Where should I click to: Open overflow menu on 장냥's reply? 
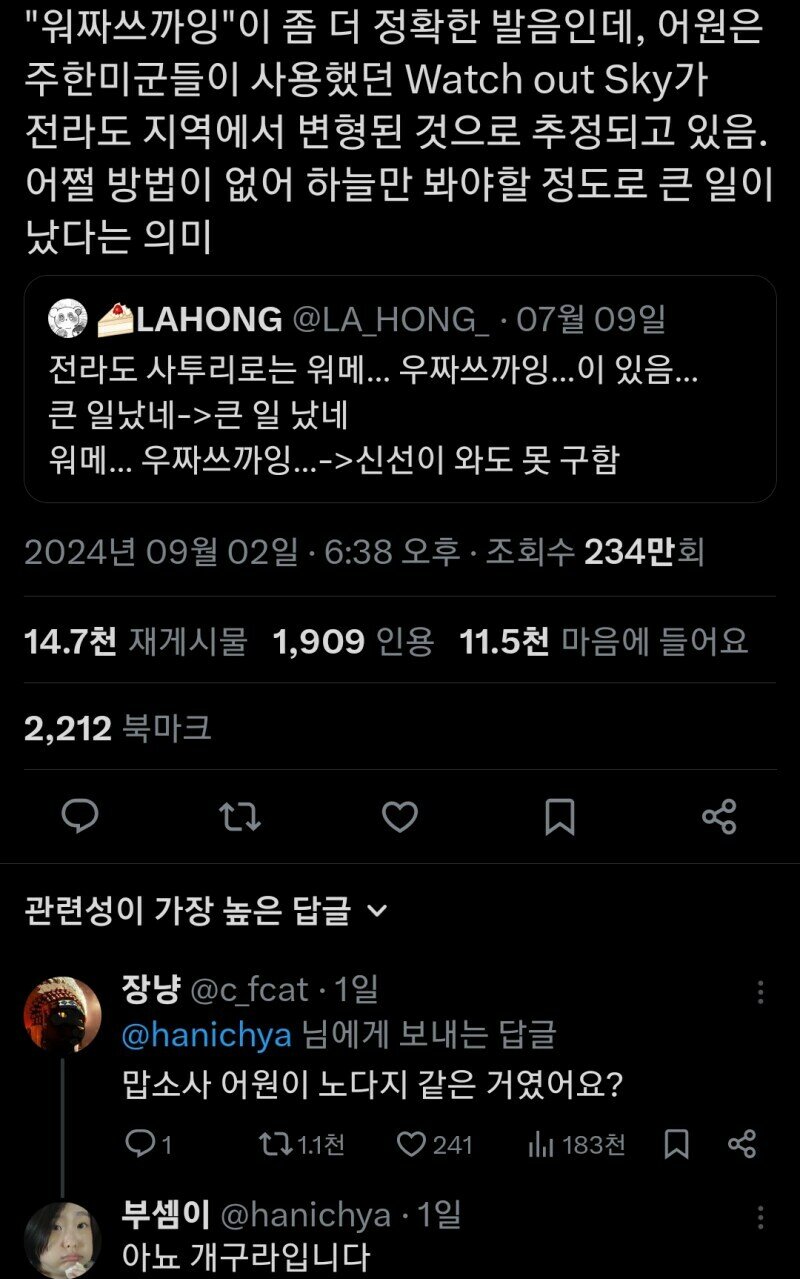761,992
